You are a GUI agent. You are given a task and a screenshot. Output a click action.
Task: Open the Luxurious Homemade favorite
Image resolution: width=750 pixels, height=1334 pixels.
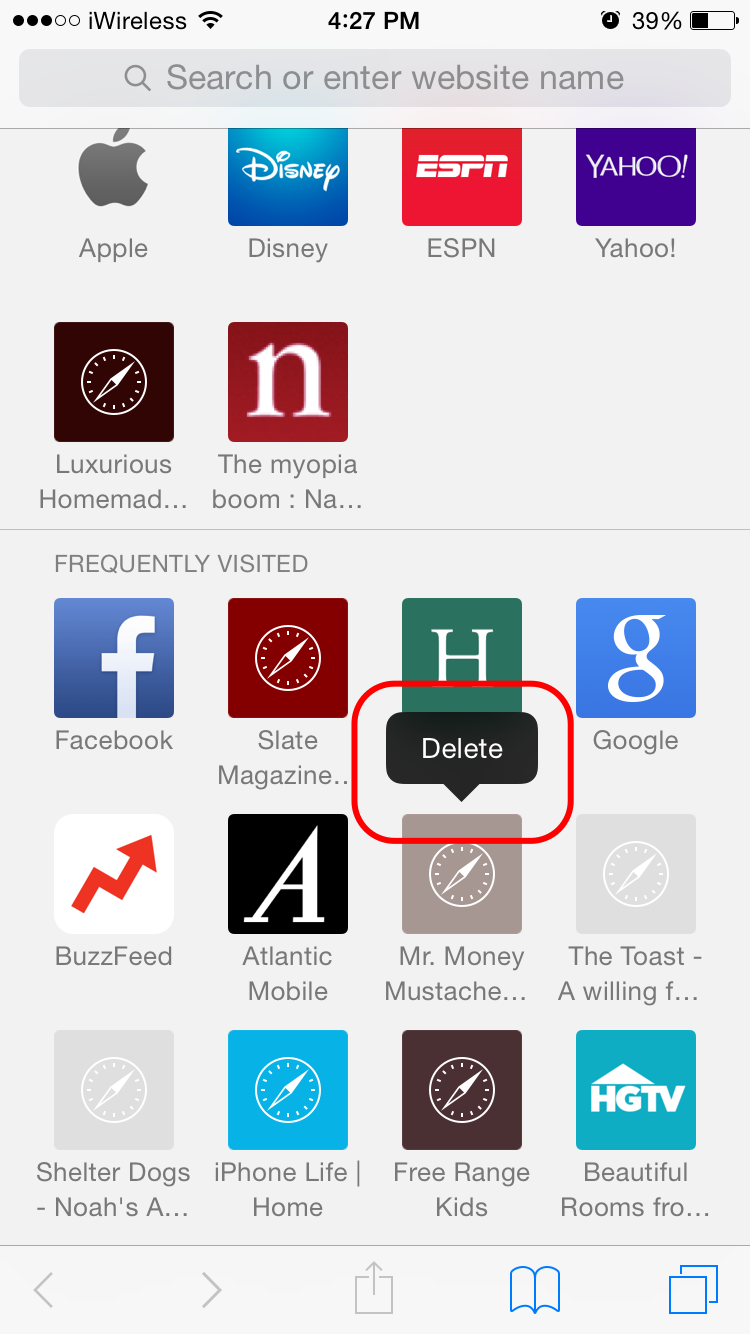point(113,382)
